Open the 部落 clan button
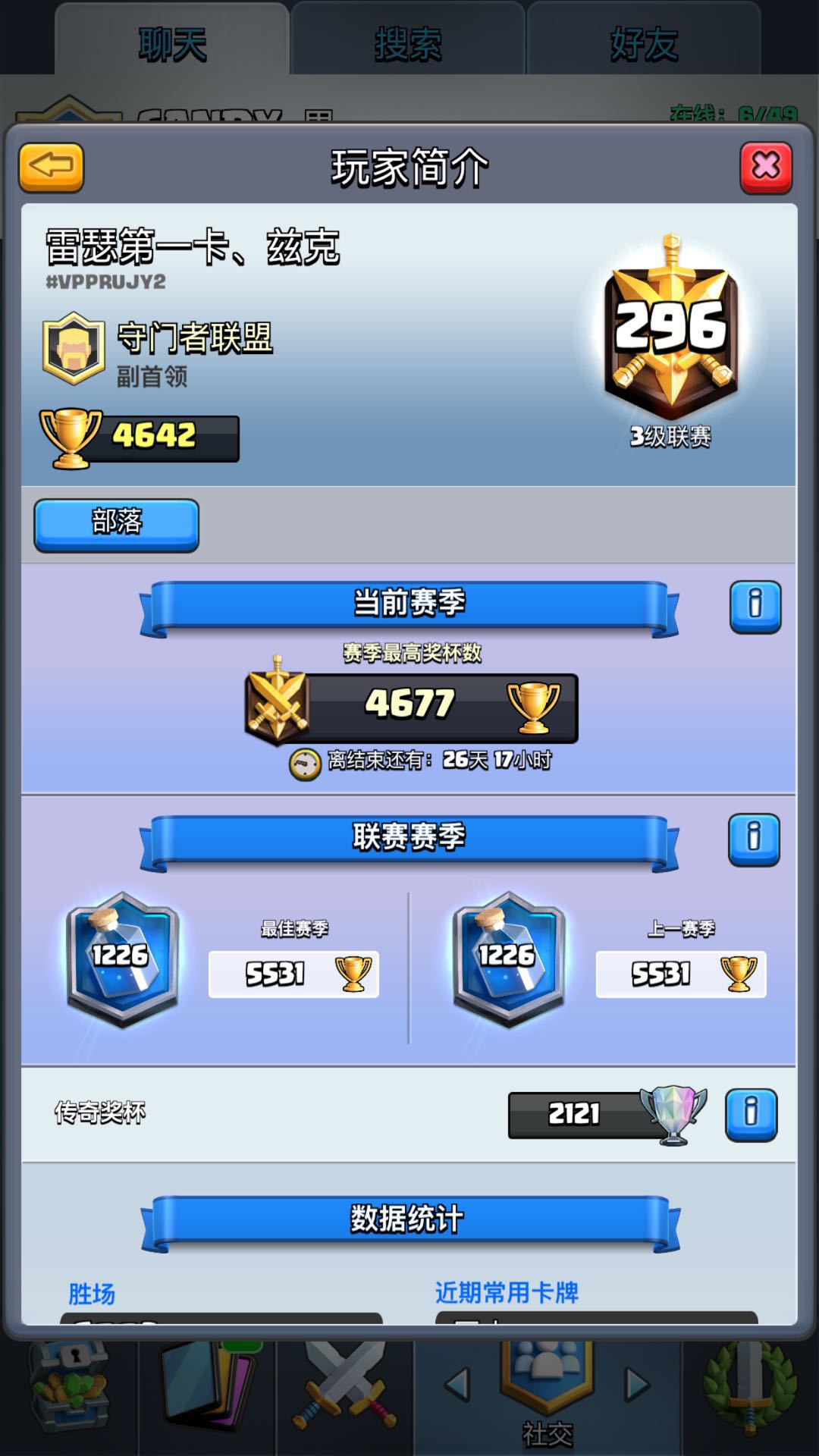The height and width of the screenshot is (1456, 819). 117,524
